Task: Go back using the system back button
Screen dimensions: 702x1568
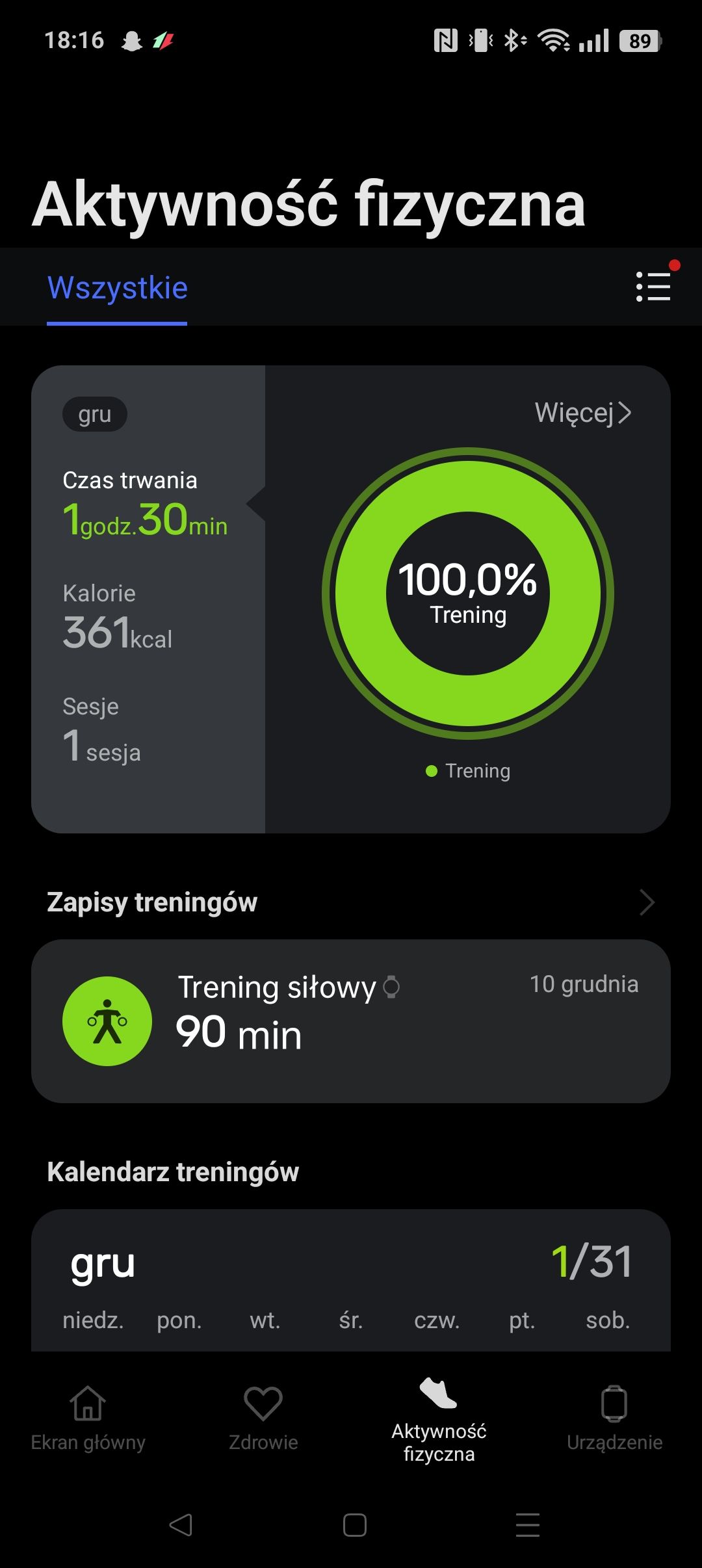Action: click(x=181, y=1525)
